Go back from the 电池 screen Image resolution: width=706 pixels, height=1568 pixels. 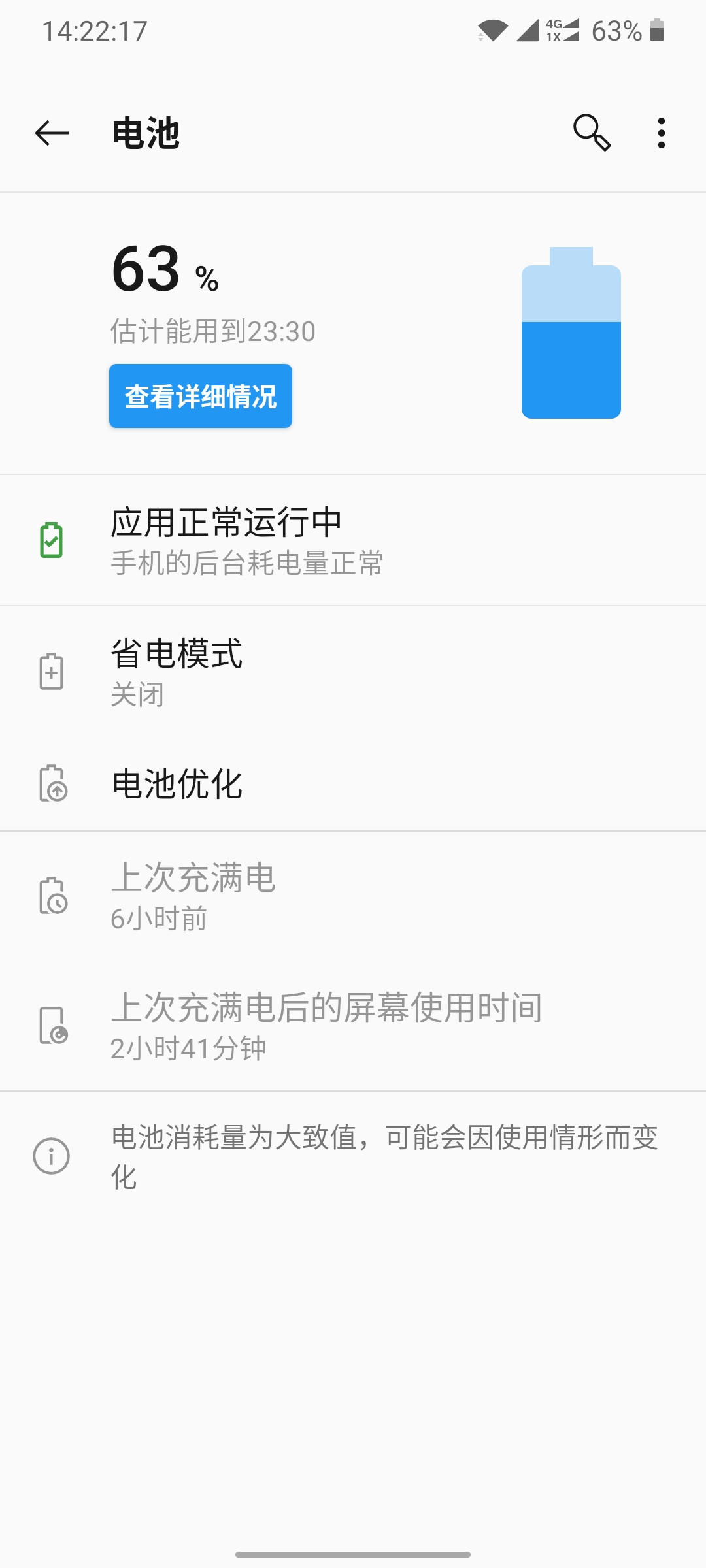pyautogui.click(x=52, y=133)
